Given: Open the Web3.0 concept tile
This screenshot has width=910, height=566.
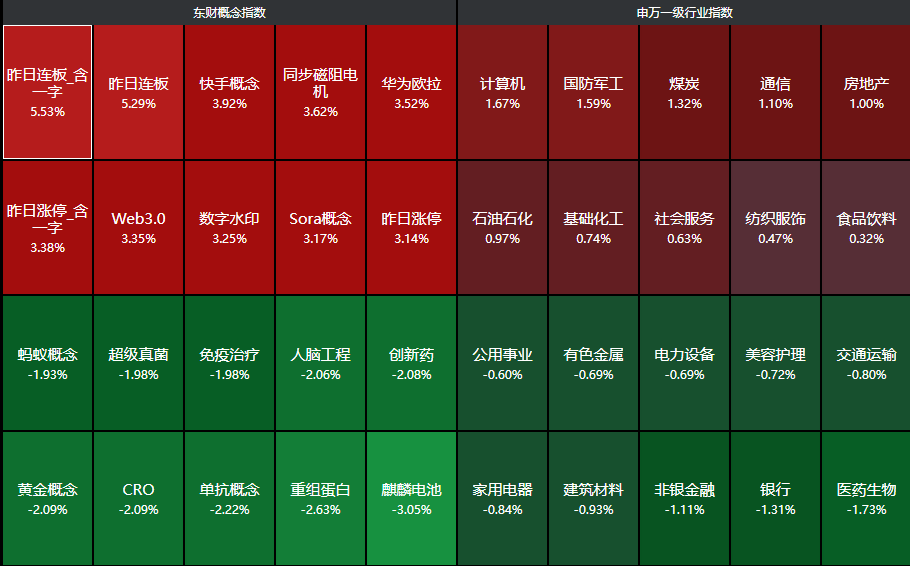Looking at the screenshot, I should [x=138, y=227].
